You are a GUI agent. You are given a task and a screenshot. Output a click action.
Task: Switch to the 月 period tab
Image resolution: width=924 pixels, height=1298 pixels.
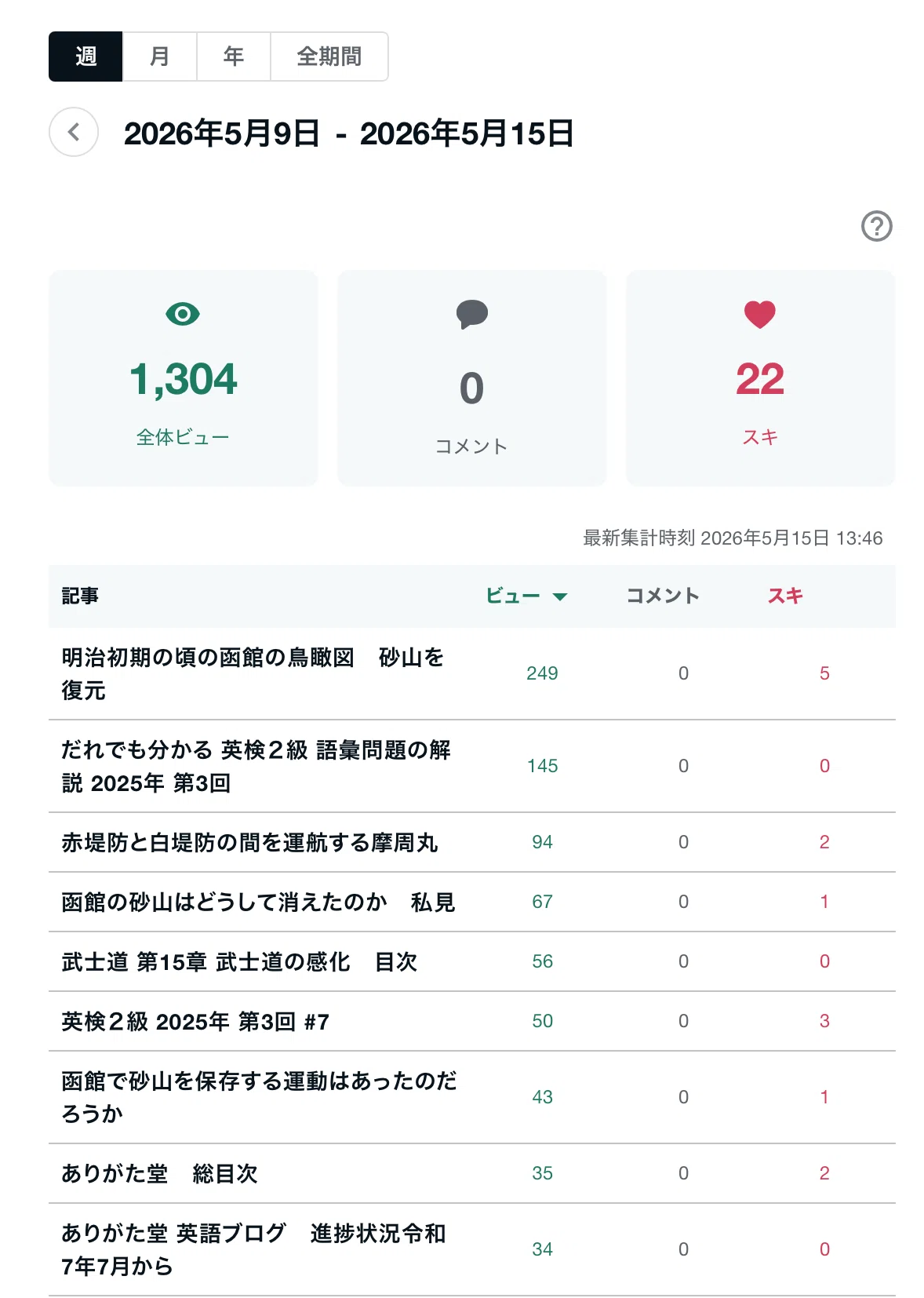tap(159, 57)
